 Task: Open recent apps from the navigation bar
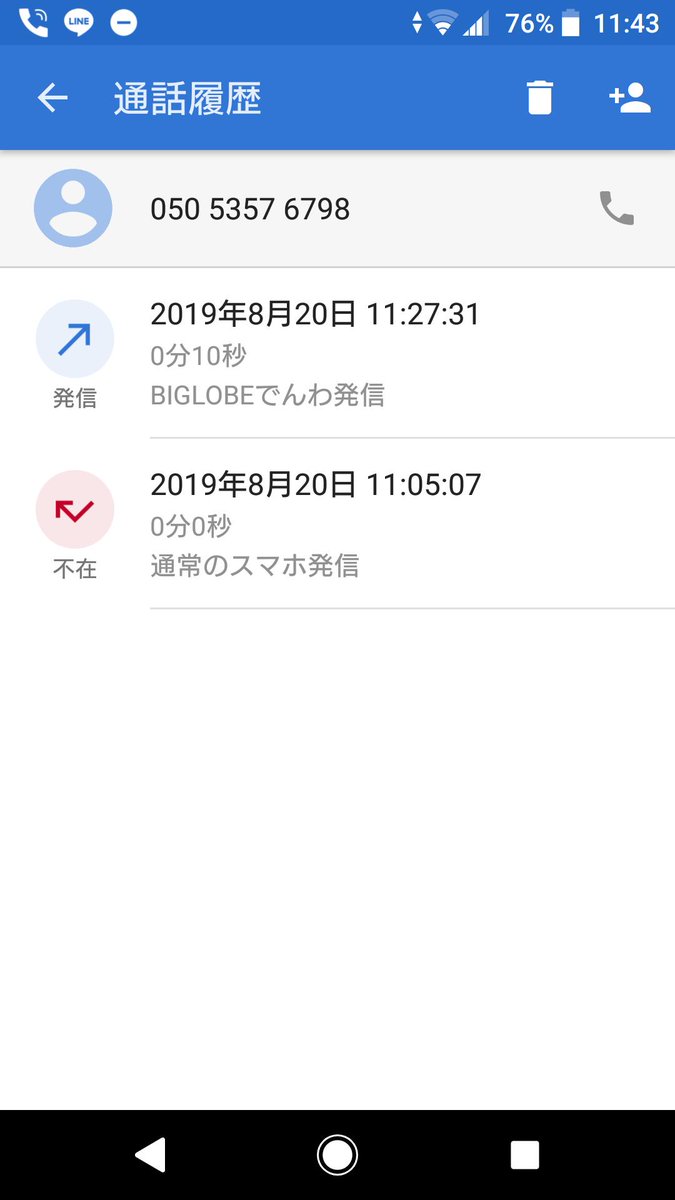point(525,1155)
